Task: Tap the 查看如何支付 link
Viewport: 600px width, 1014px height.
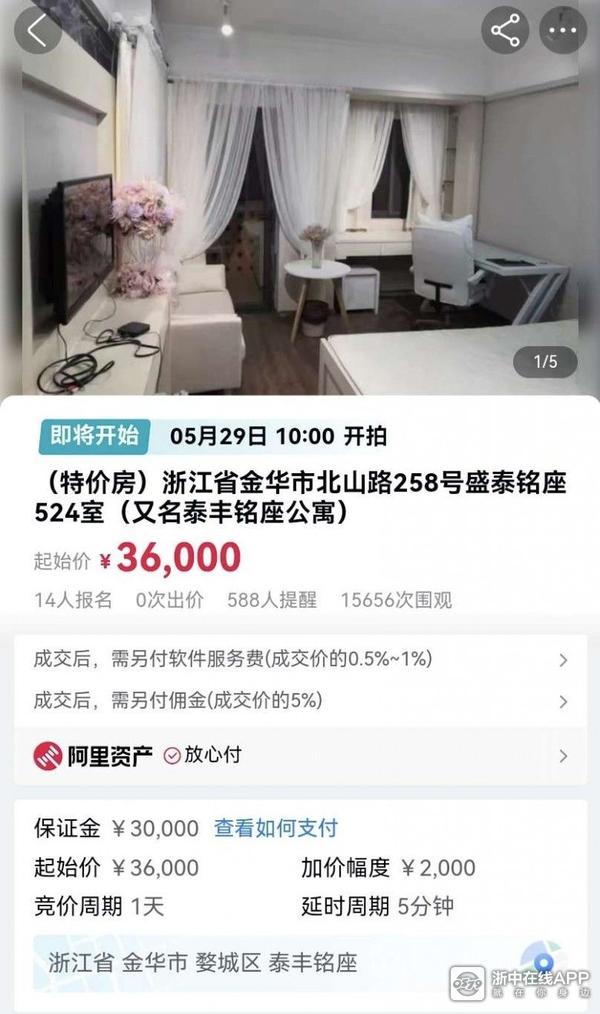Action: tap(276, 828)
